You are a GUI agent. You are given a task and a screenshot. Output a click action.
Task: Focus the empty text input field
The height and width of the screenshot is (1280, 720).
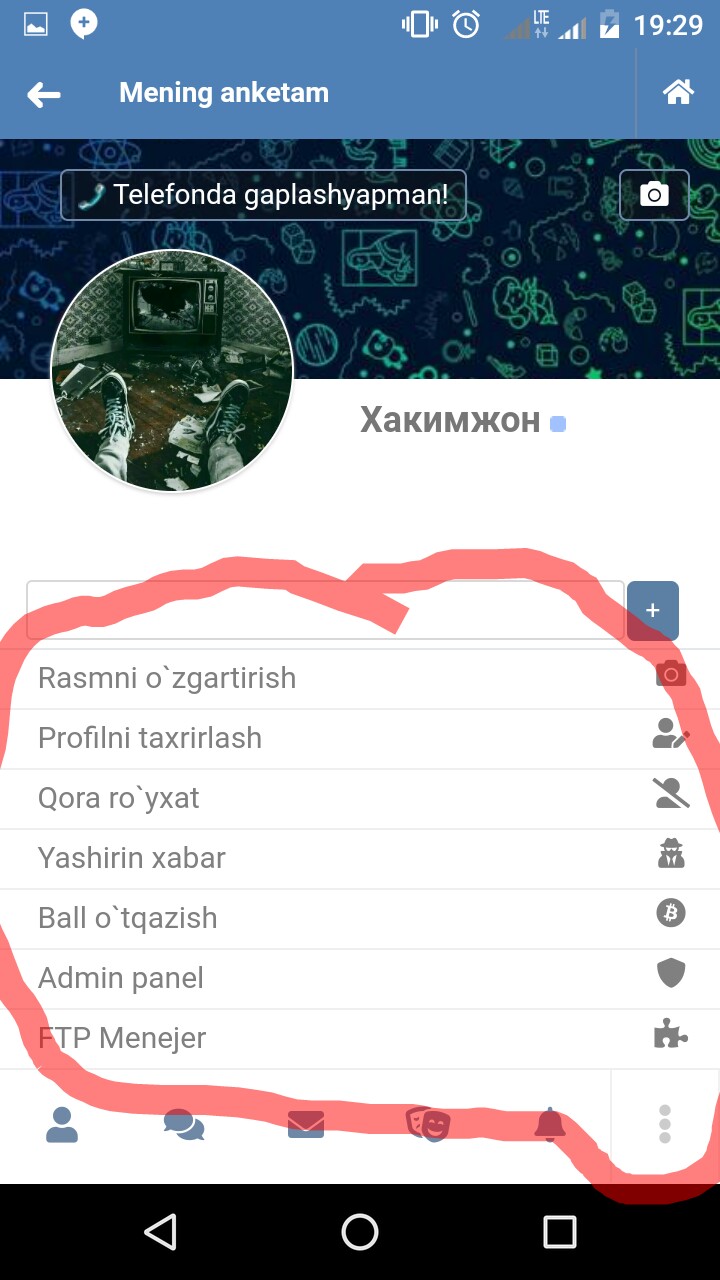coord(325,610)
